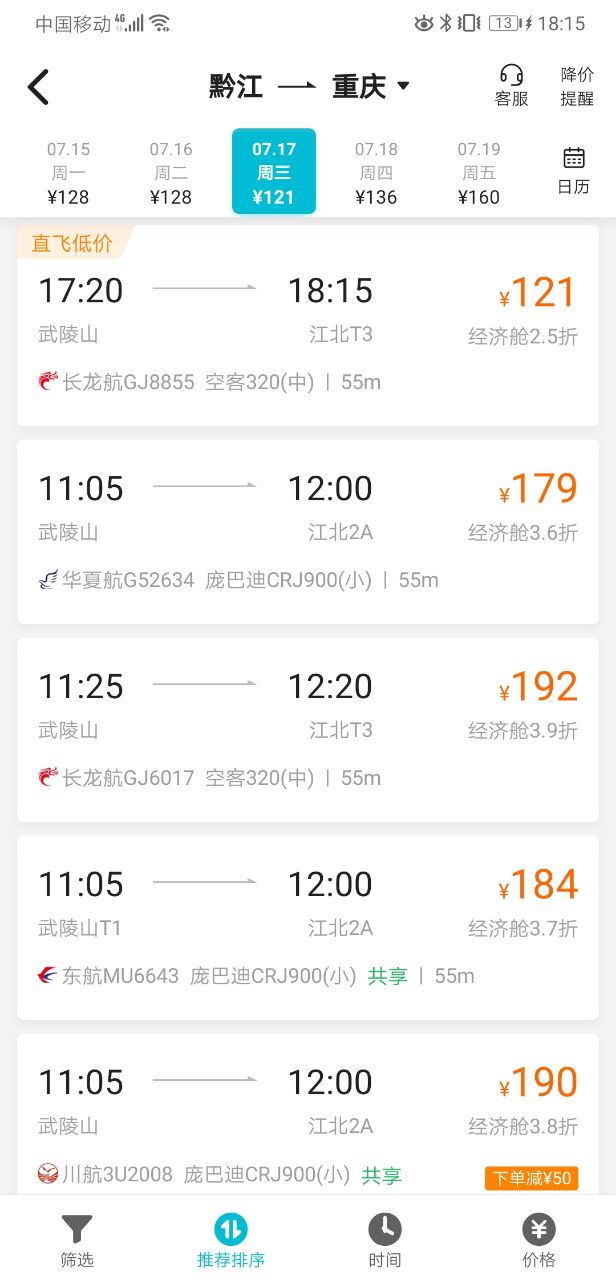Image resolution: width=616 pixels, height=1280 pixels.
Task: Open 长龙航GJ6017 flight at ¥192
Action: [x=308, y=730]
